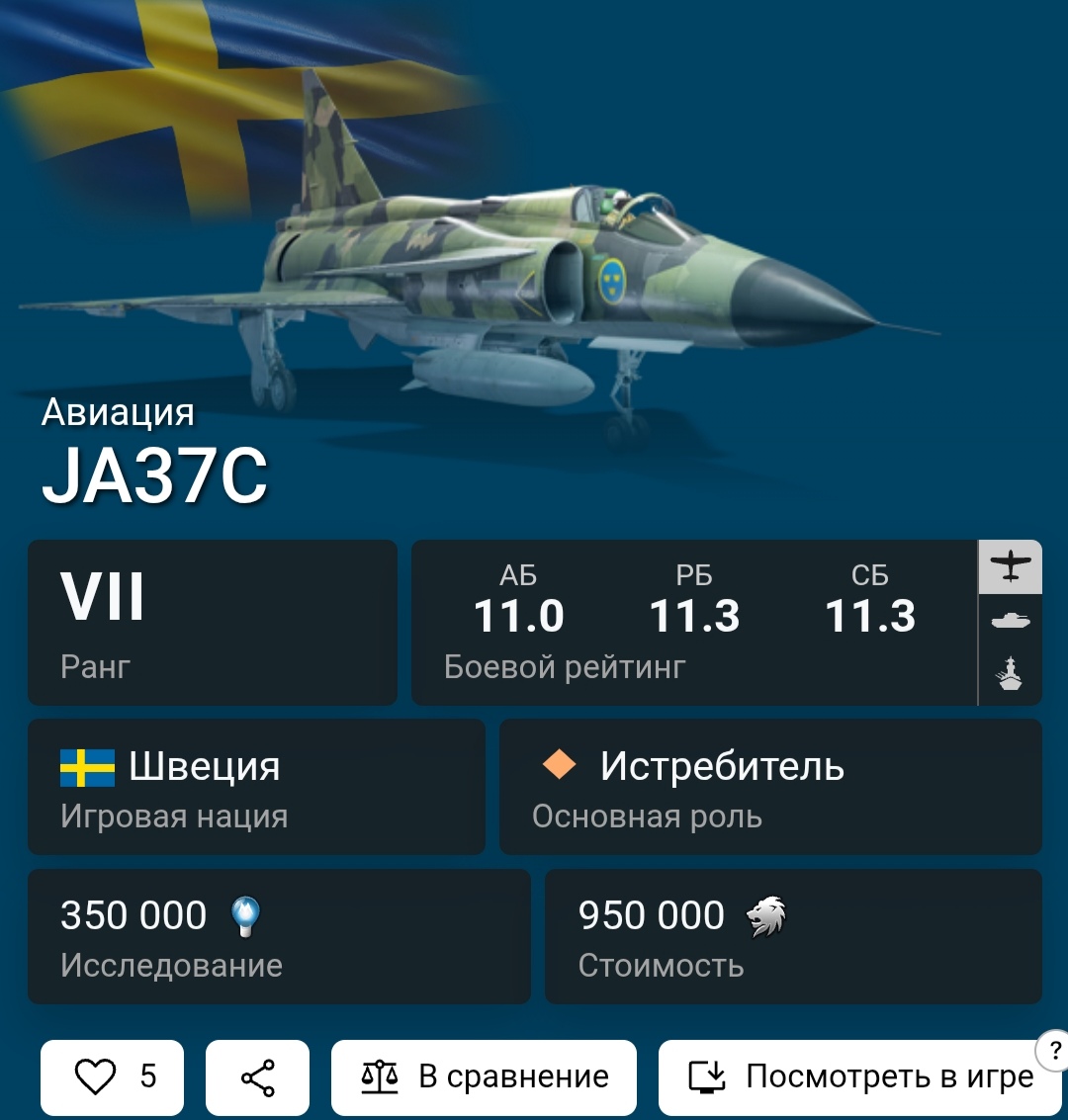Screen dimensions: 1068x1120
Task: Select the aircraft battle rating tab
Action: coord(1010,566)
